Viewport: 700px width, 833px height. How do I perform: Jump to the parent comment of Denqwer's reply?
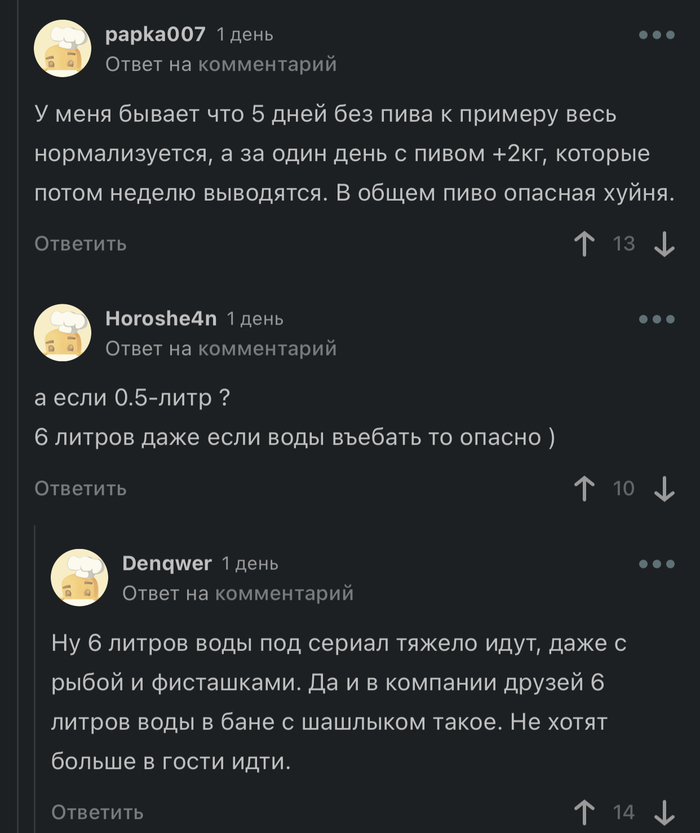[x=238, y=593]
